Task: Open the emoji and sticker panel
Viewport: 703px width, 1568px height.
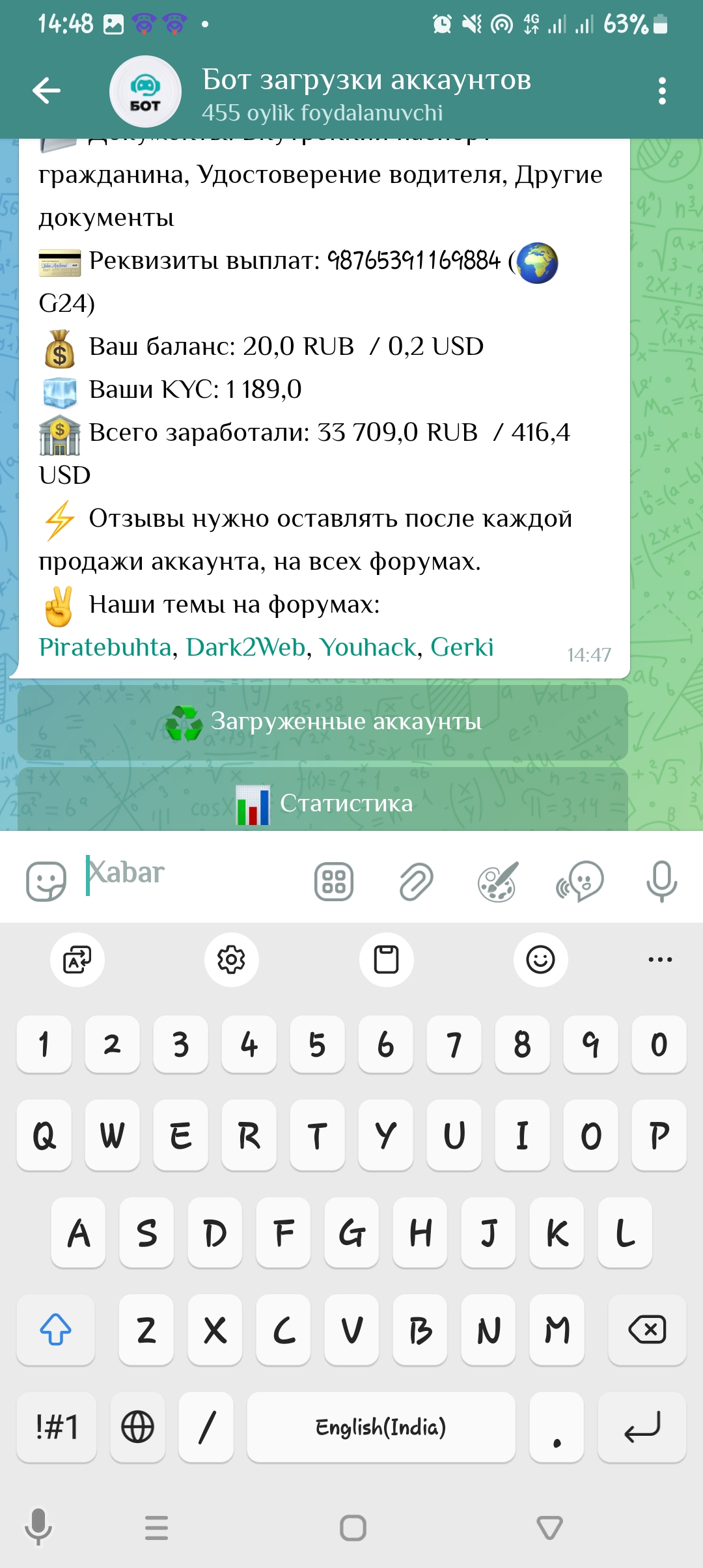Action: click(x=46, y=882)
